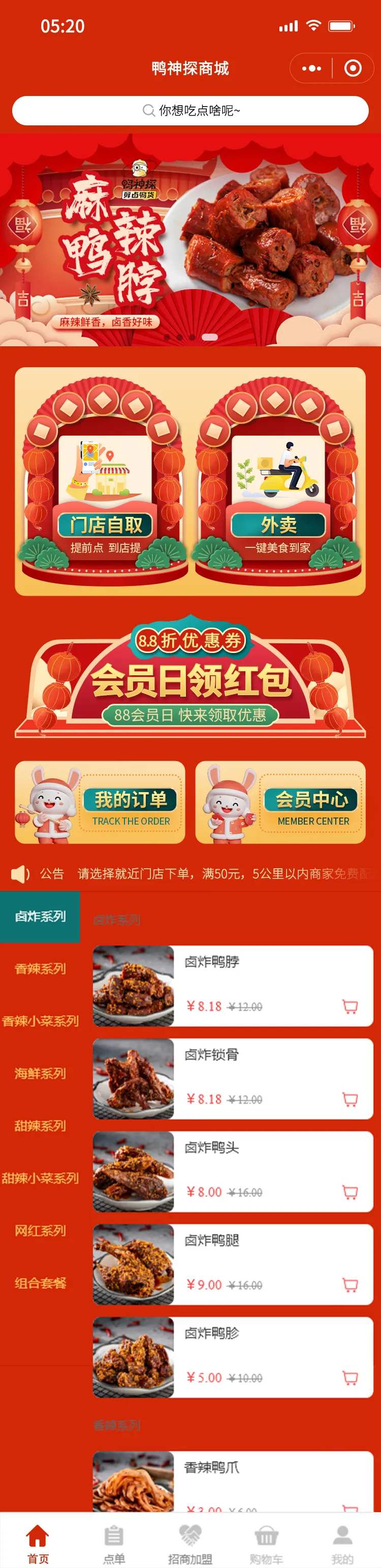The image size is (381, 1568).
Task: Open 会员中心 member center
Action: pyautogui.click(x=280, y=802)
